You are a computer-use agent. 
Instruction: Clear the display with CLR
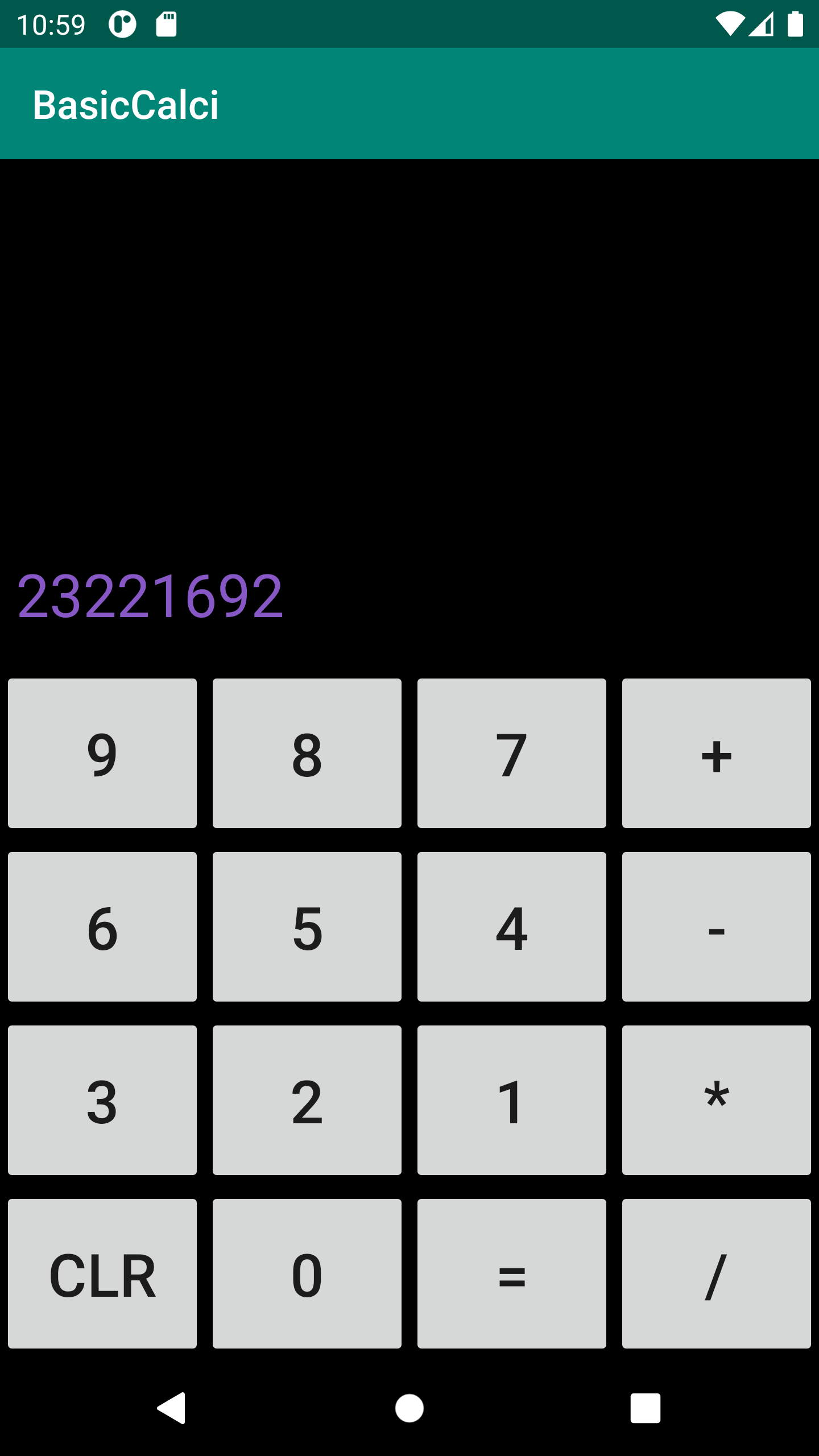click(x=102, y=1273)
